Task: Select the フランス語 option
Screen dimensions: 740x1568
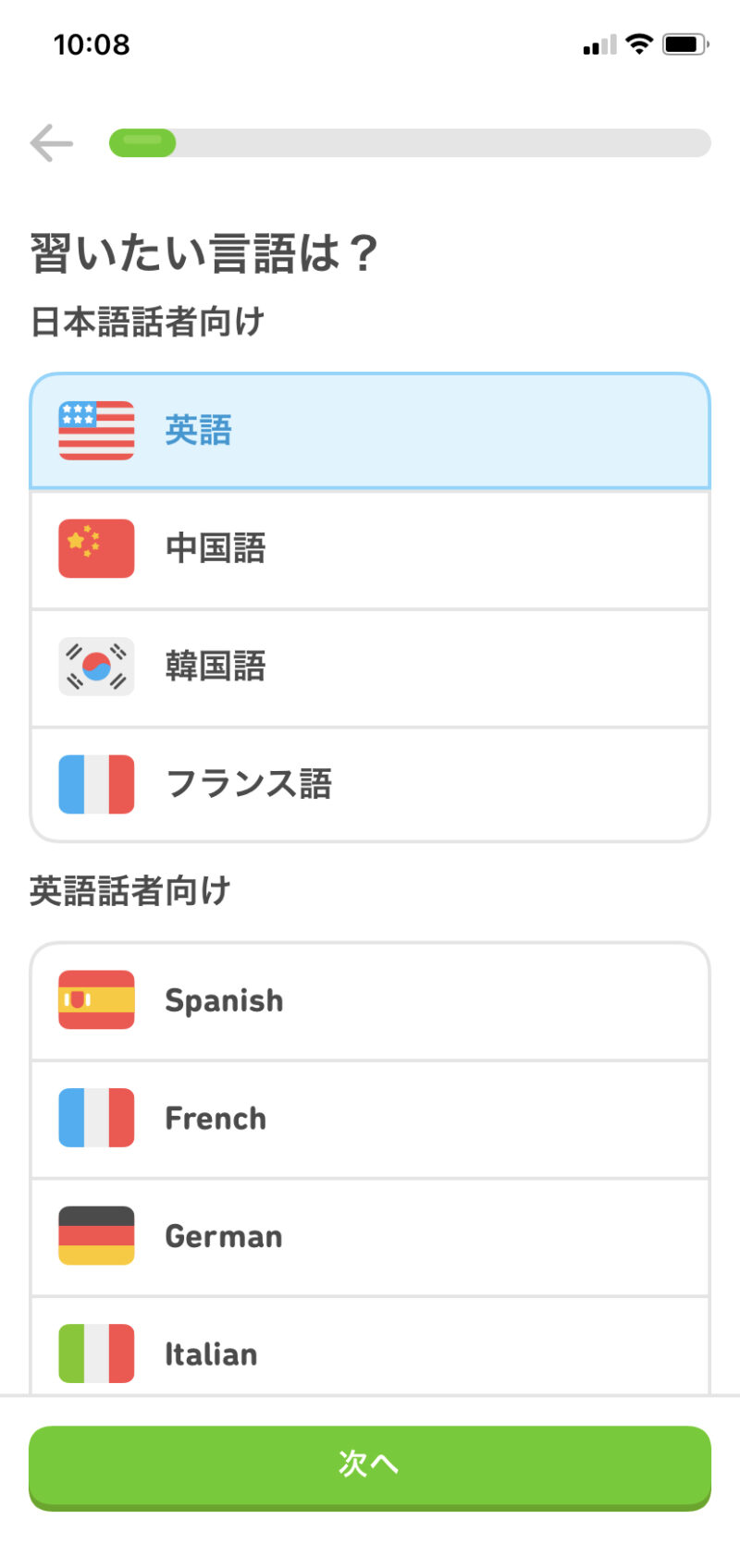Action: 370,785
